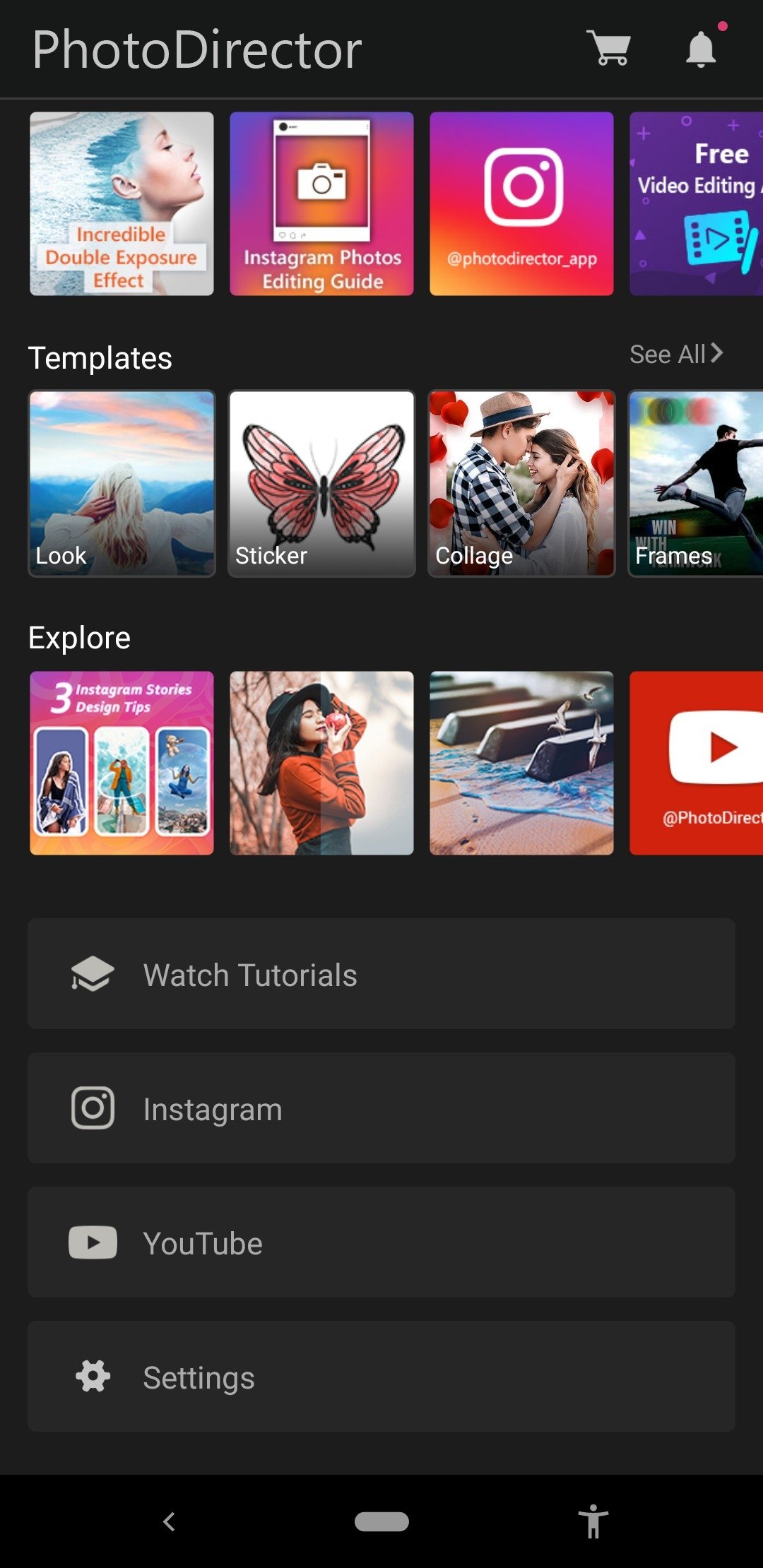Go back using system back button
Viewport: 763px width, 1568px height.
pyautogui.click(x=169, y=1521)
